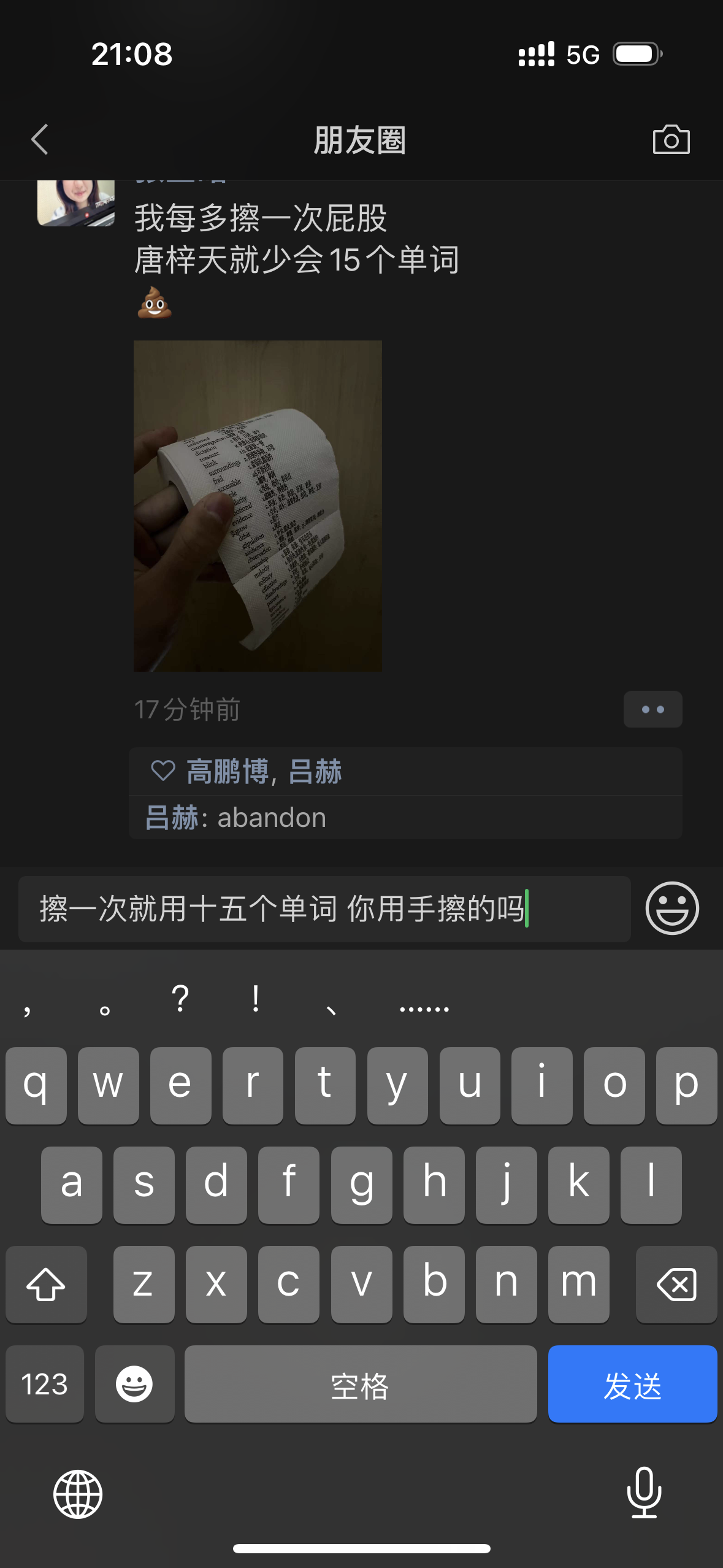Go back from the 朋友圈 screen
723x1568 pixels.
40,139
